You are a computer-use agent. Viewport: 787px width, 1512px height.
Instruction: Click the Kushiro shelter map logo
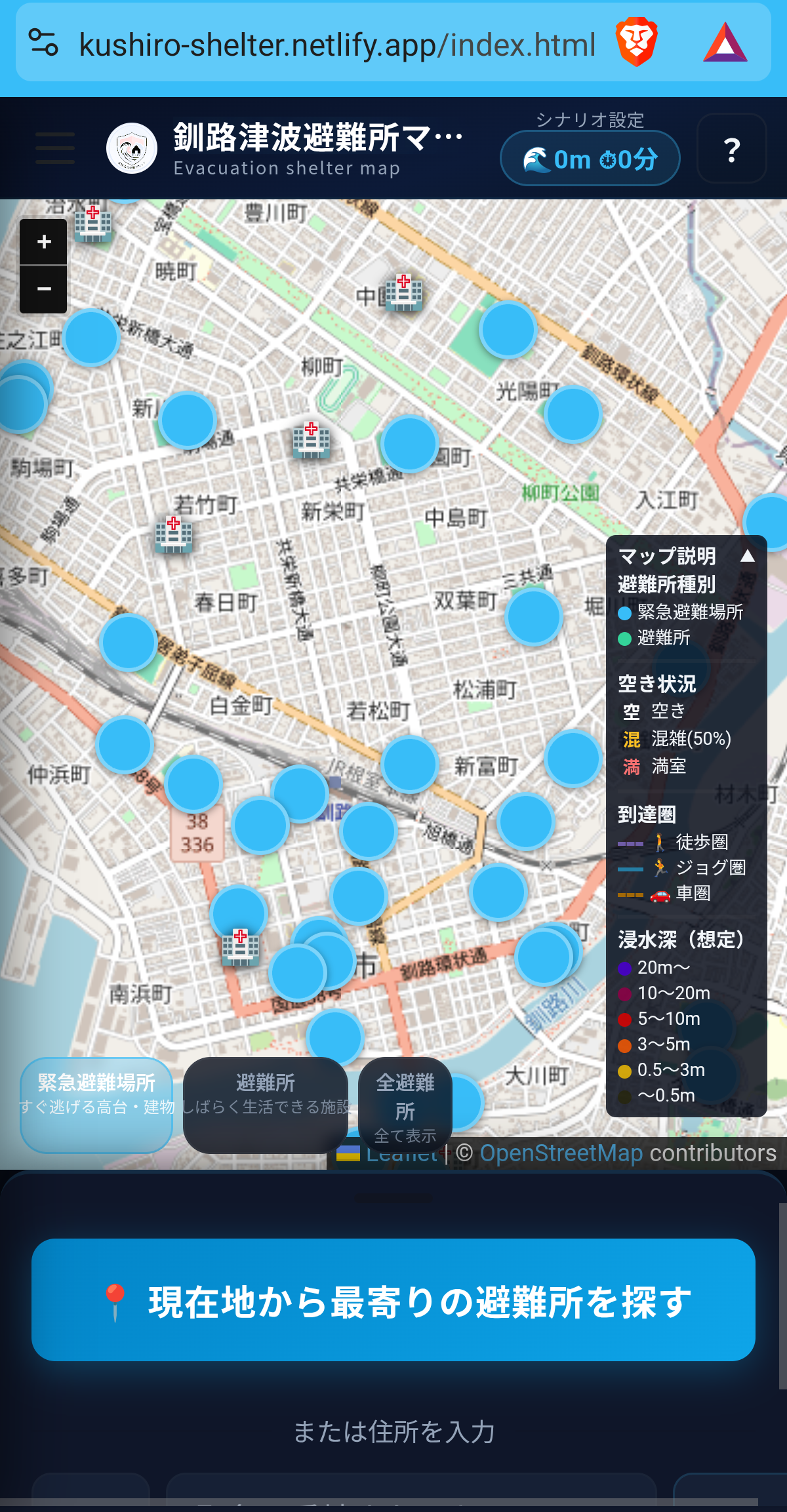pyautogui.click(x=131, y=148)
